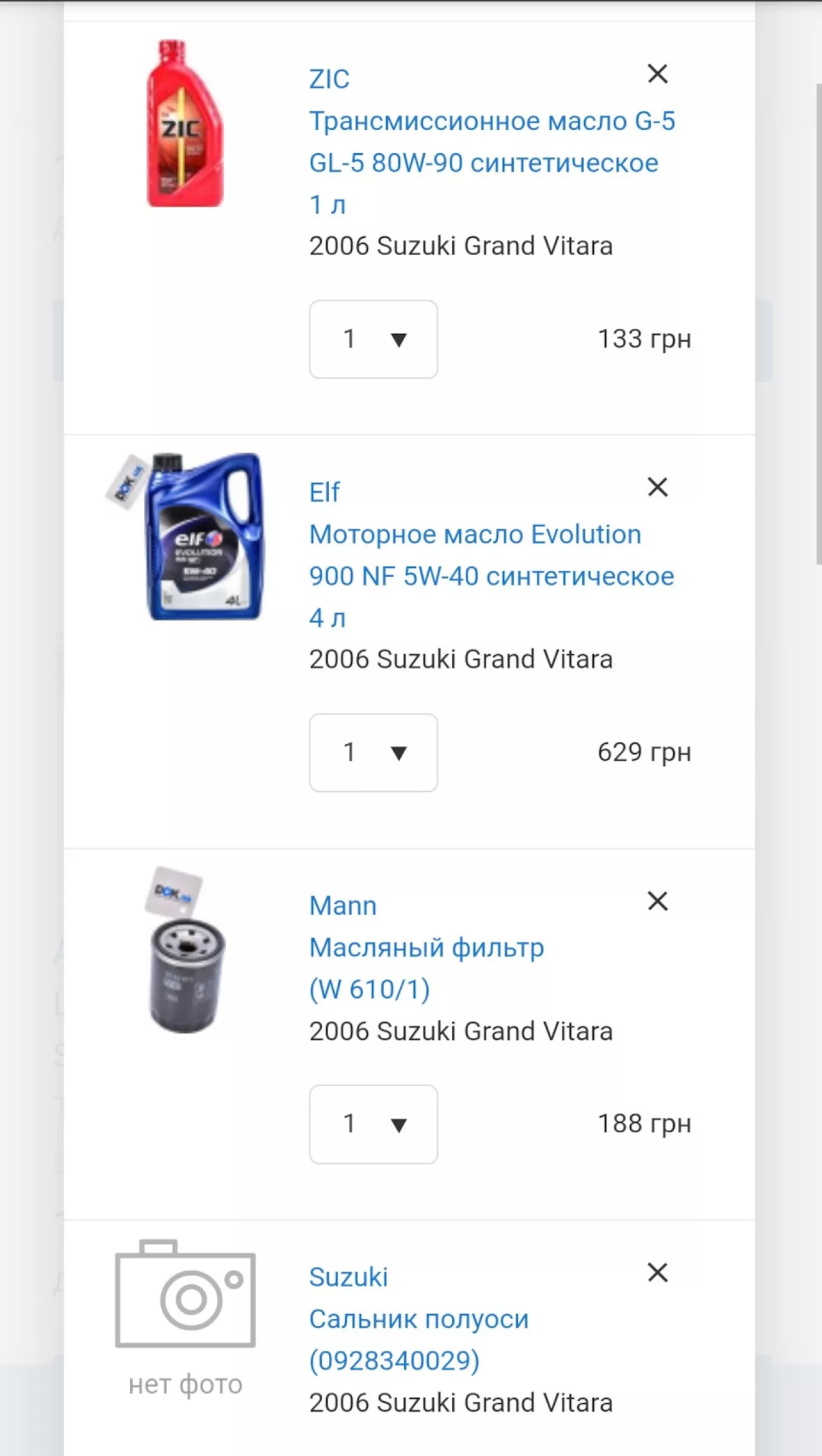Remove the Elf Evolution motor oil item
The width and height of the screenshot is (822, 1456).
(658, 487)
